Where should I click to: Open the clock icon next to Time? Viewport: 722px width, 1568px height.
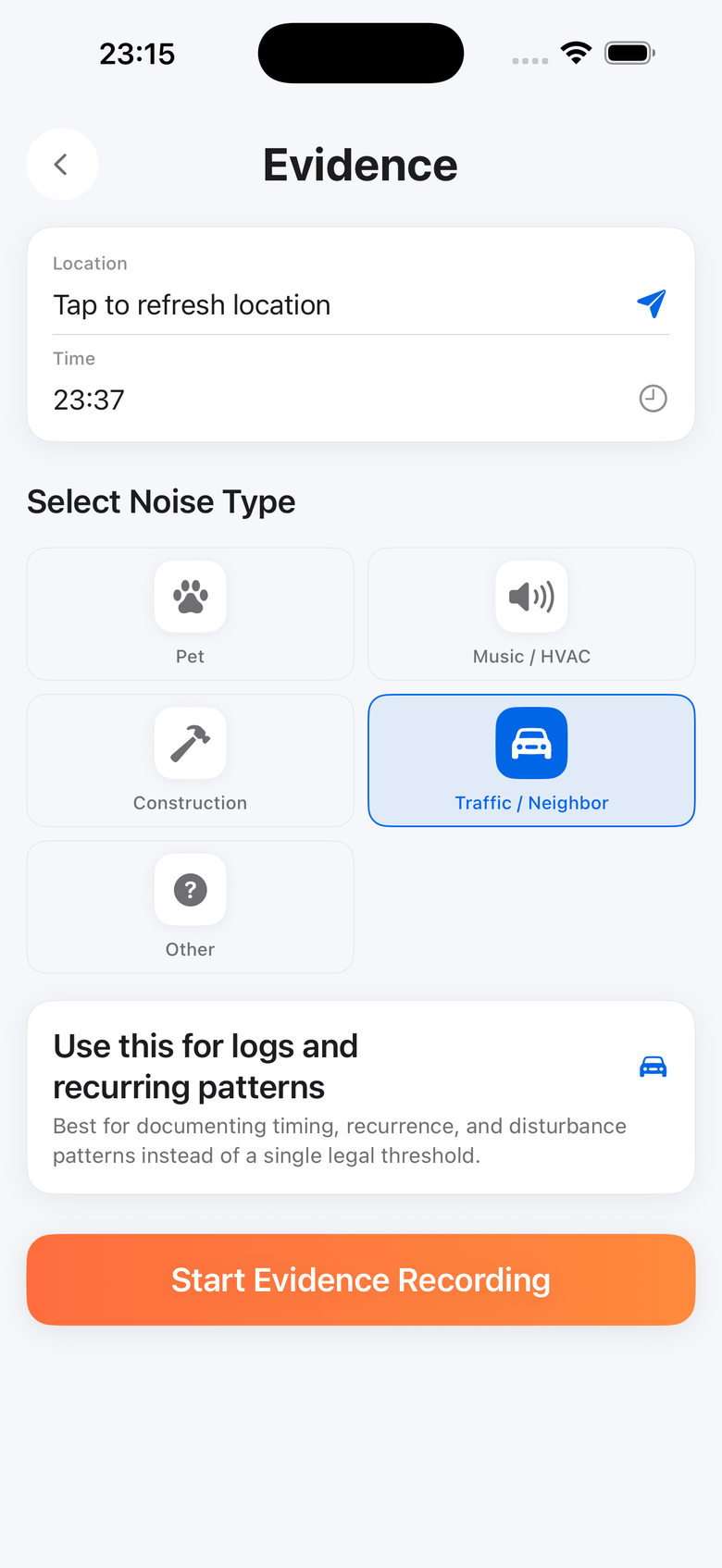652,399
